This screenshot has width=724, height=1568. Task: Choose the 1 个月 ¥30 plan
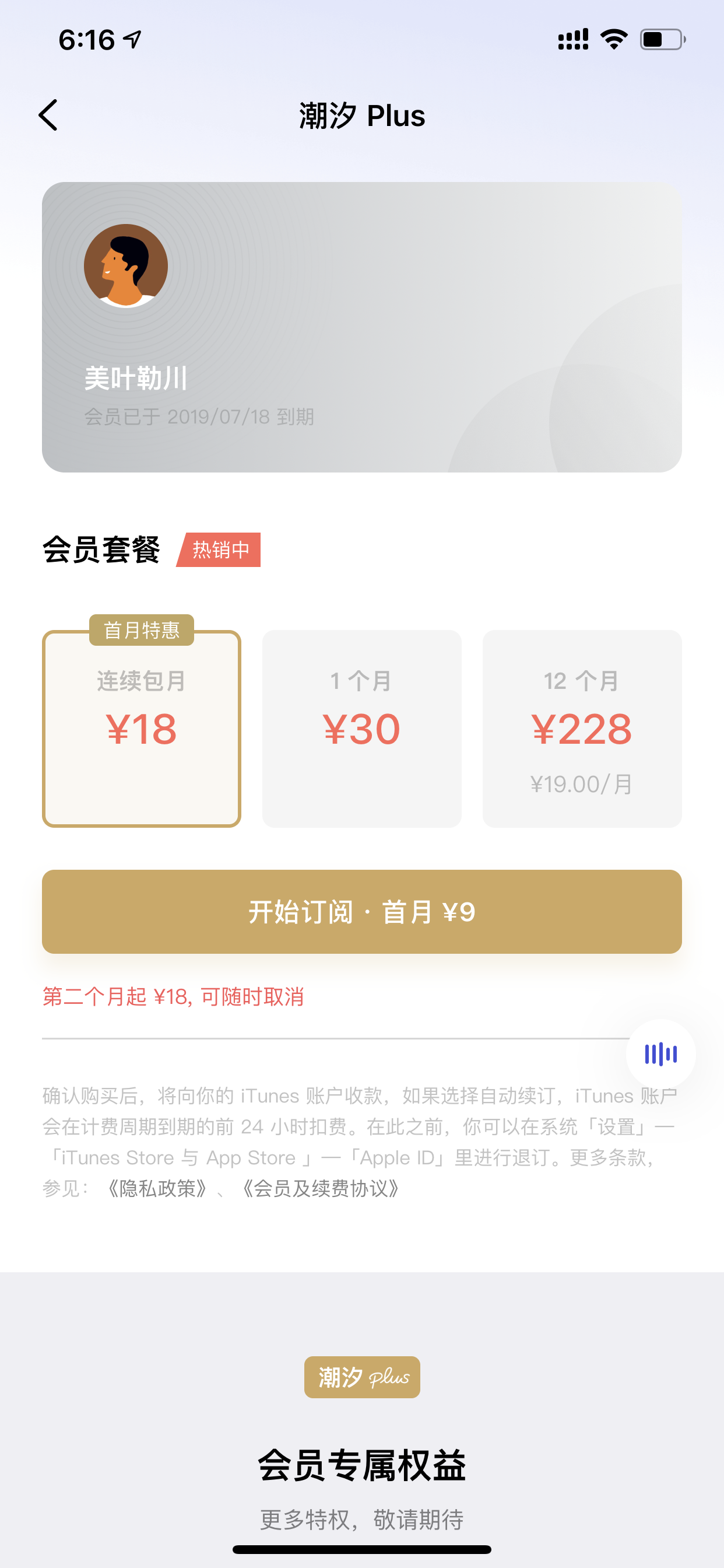click(362, 728)
